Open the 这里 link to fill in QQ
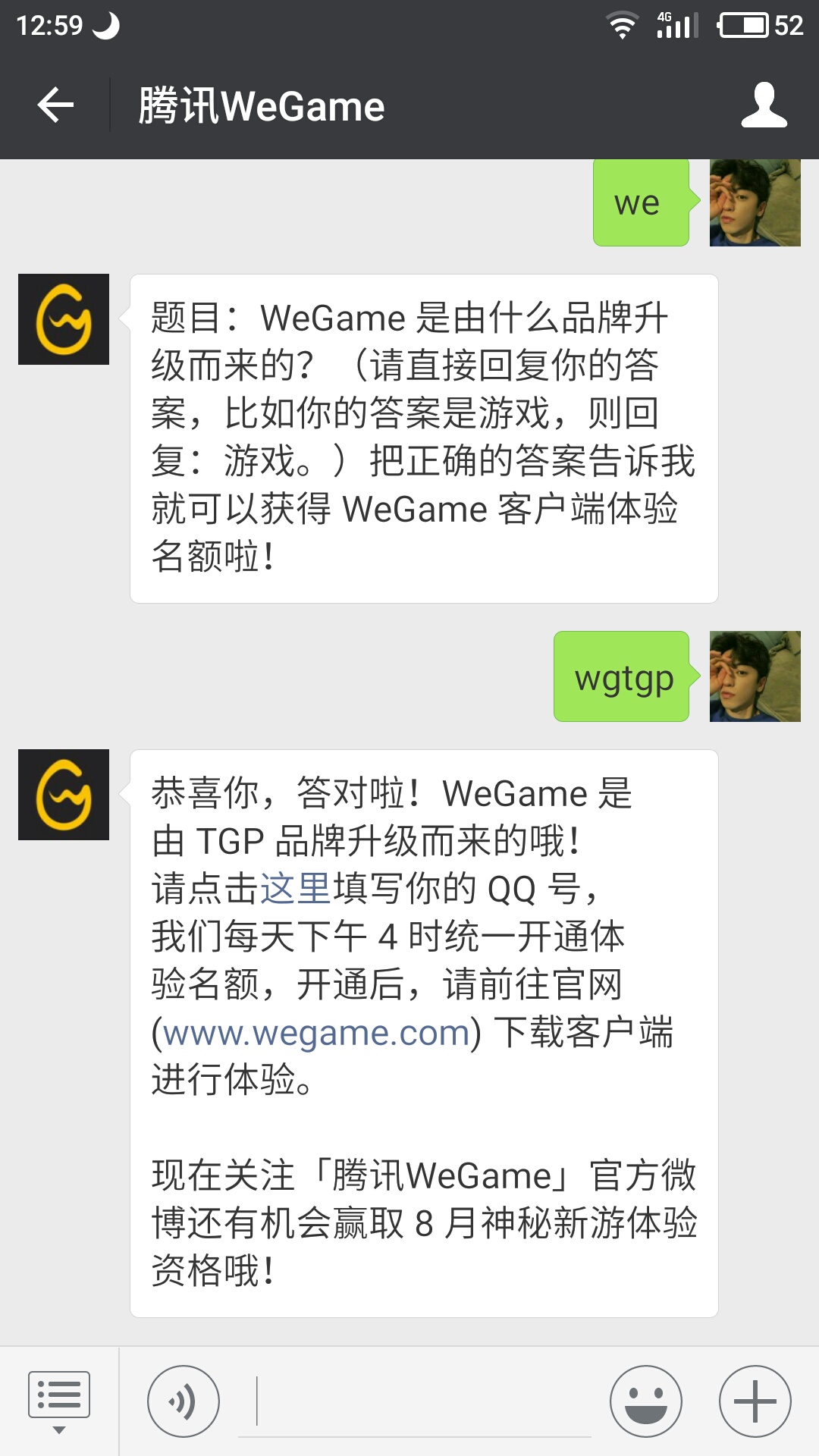 point(296,889)
